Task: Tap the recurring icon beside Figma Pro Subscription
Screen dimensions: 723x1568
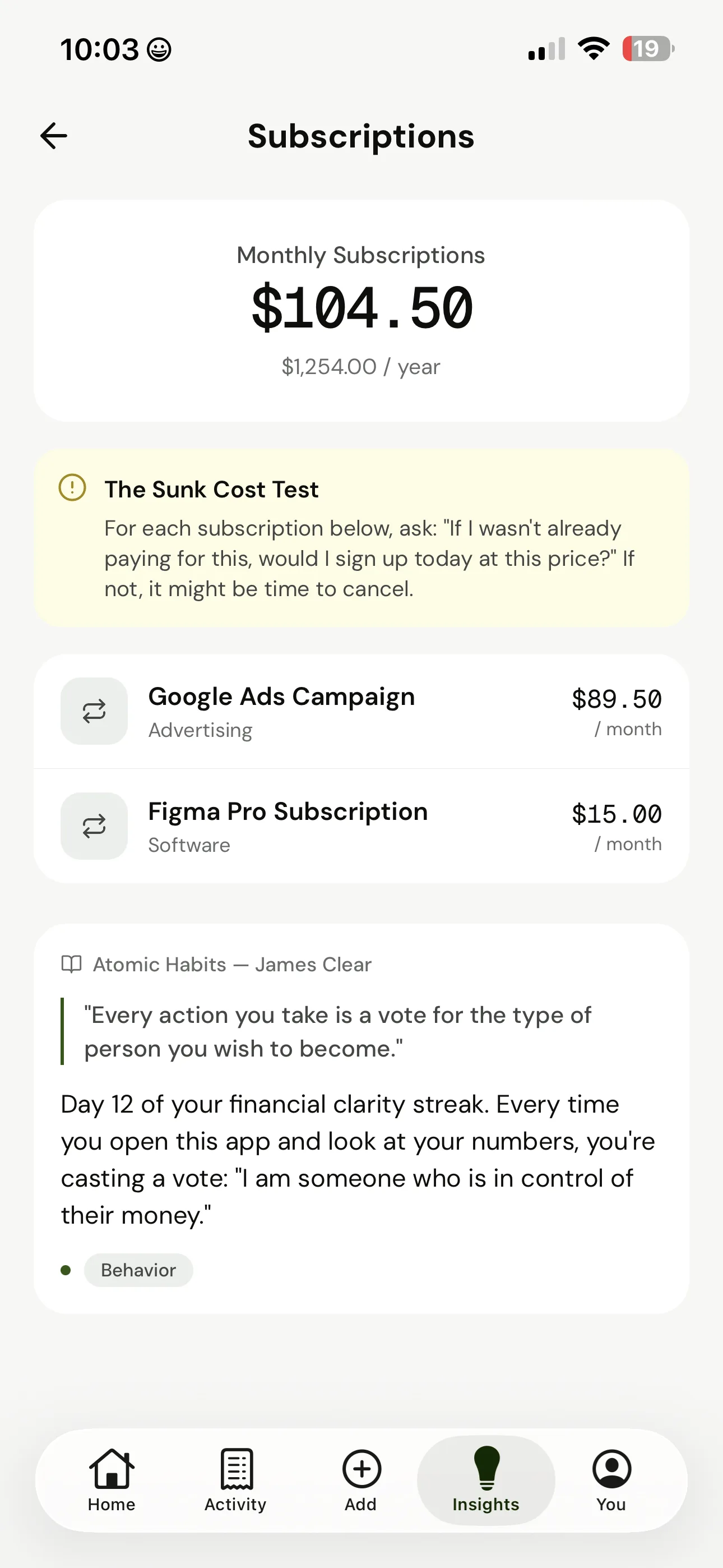Action: (x=94, y=825)
